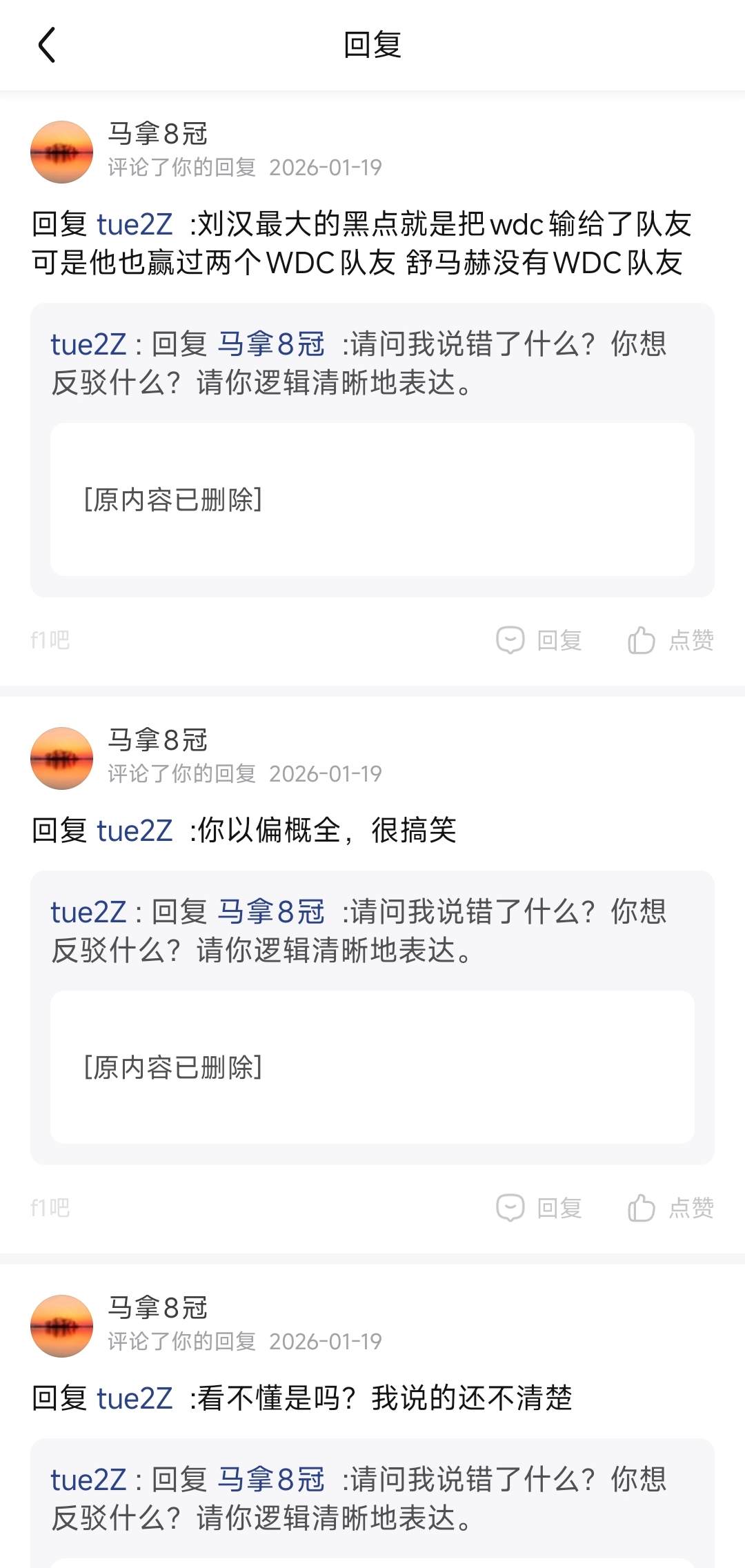Go back from the 回复 page
Viewport: 745px width, 1568px height.
click(47, 46)
